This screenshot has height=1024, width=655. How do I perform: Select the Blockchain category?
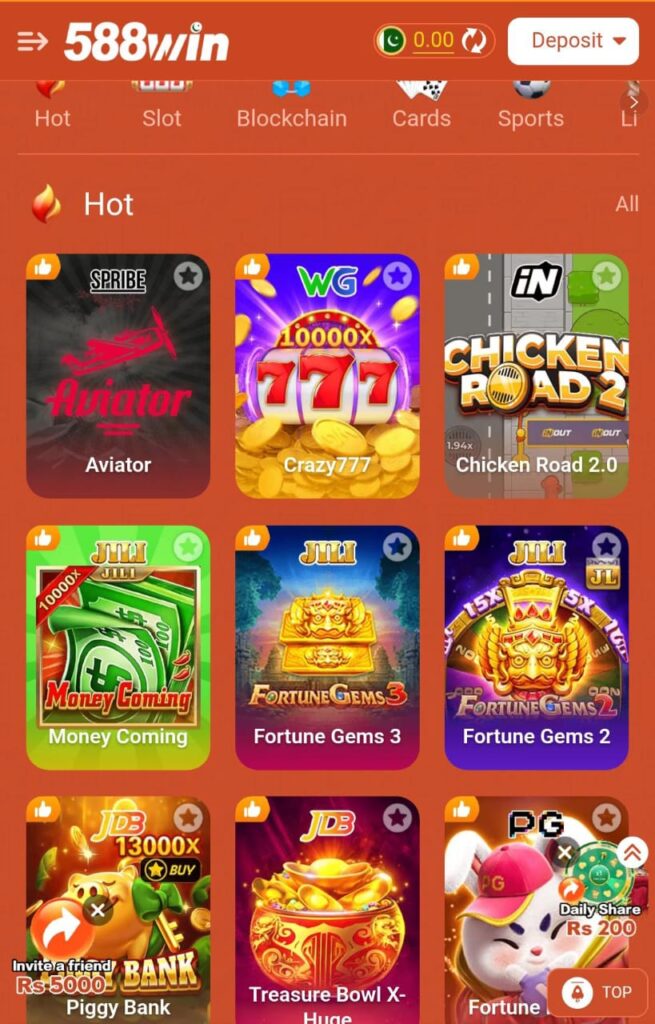pyautogui.click(x=291, y=106)
